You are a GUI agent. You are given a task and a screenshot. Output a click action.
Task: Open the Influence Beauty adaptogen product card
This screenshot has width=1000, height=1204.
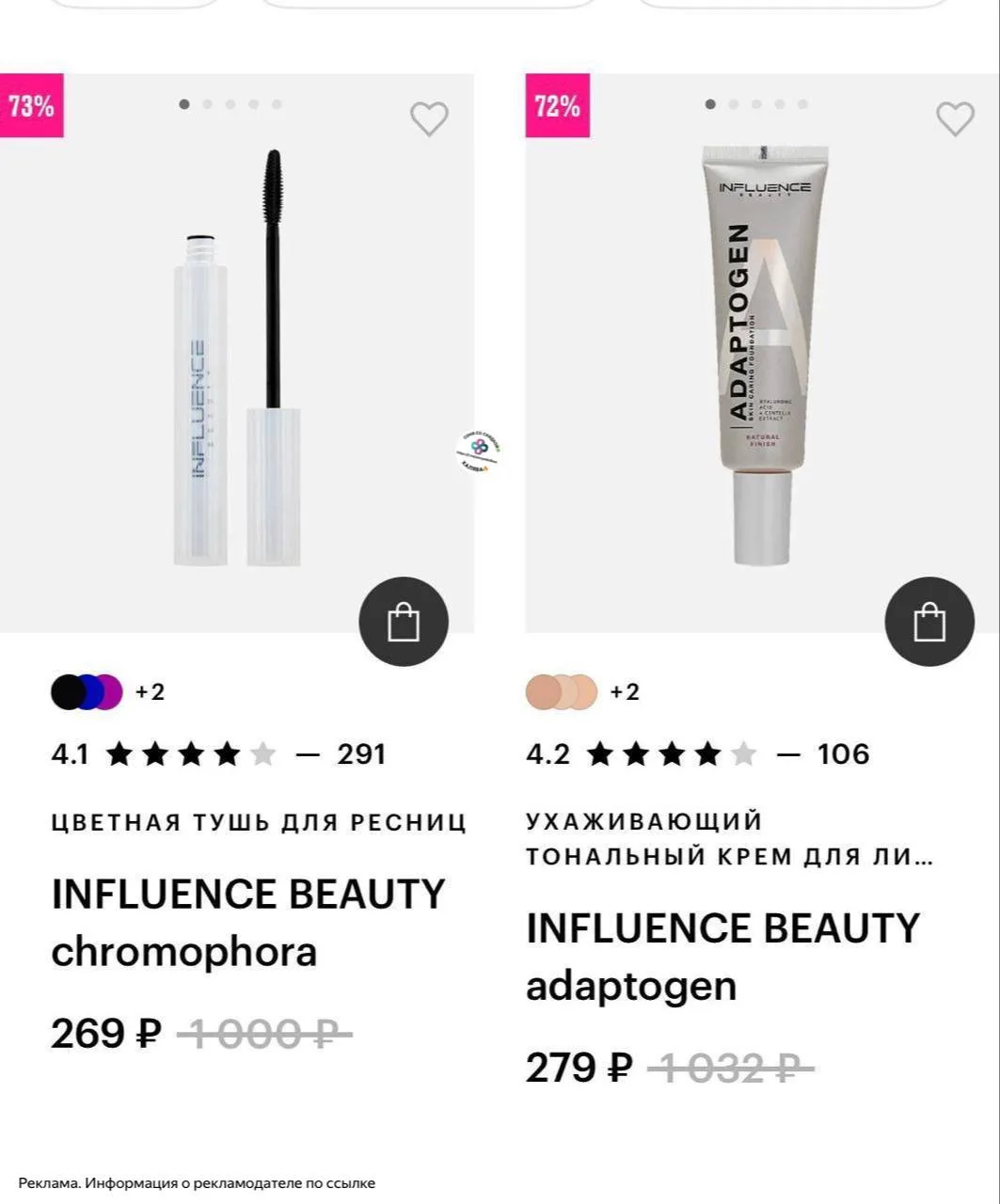pos(722,957)
